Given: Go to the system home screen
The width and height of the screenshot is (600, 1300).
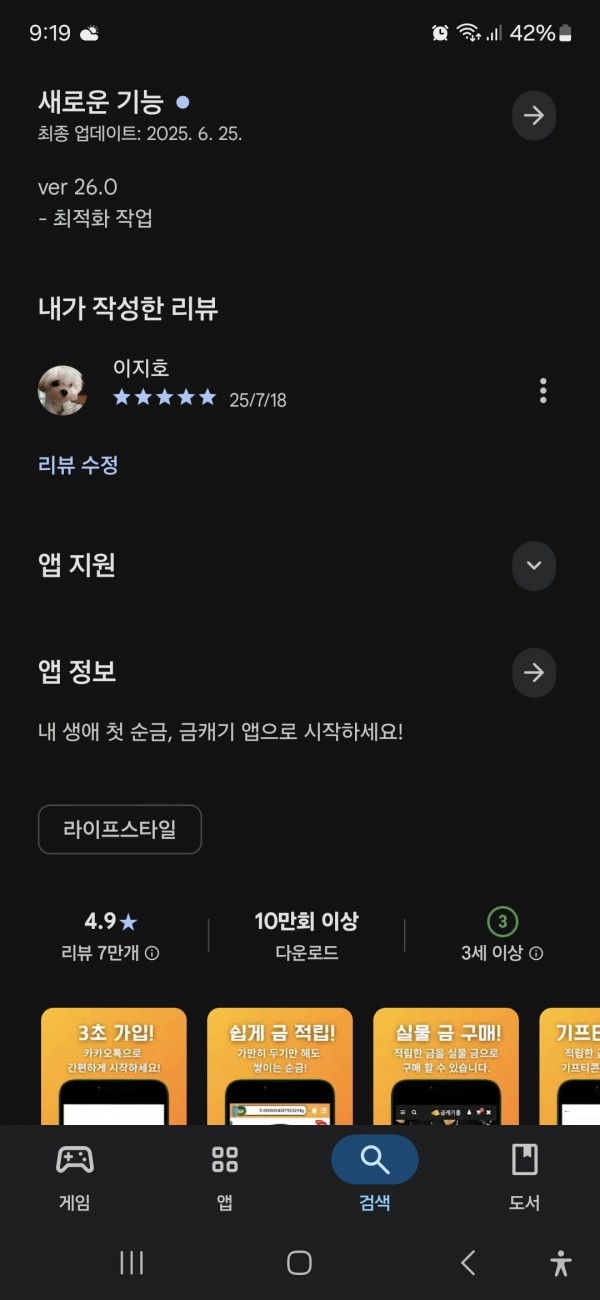Looking at the screenshot, I should 299,1262.
